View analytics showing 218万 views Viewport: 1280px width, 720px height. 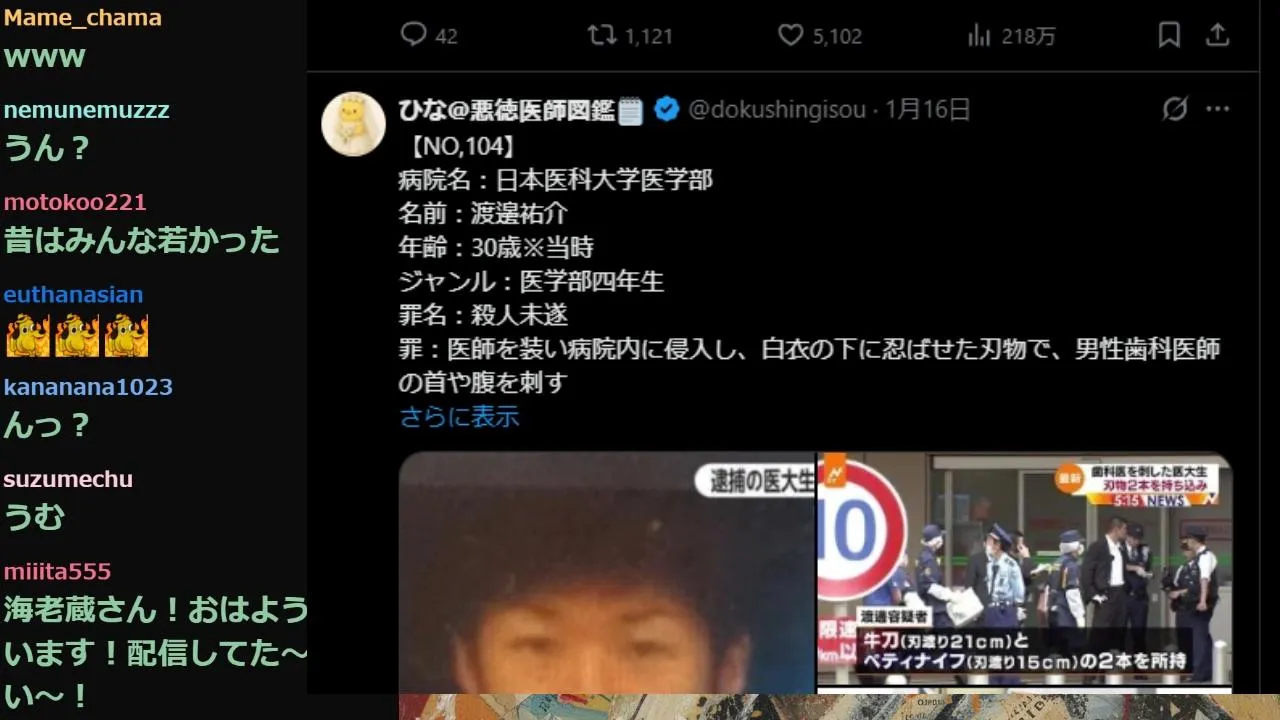point(979,36)
